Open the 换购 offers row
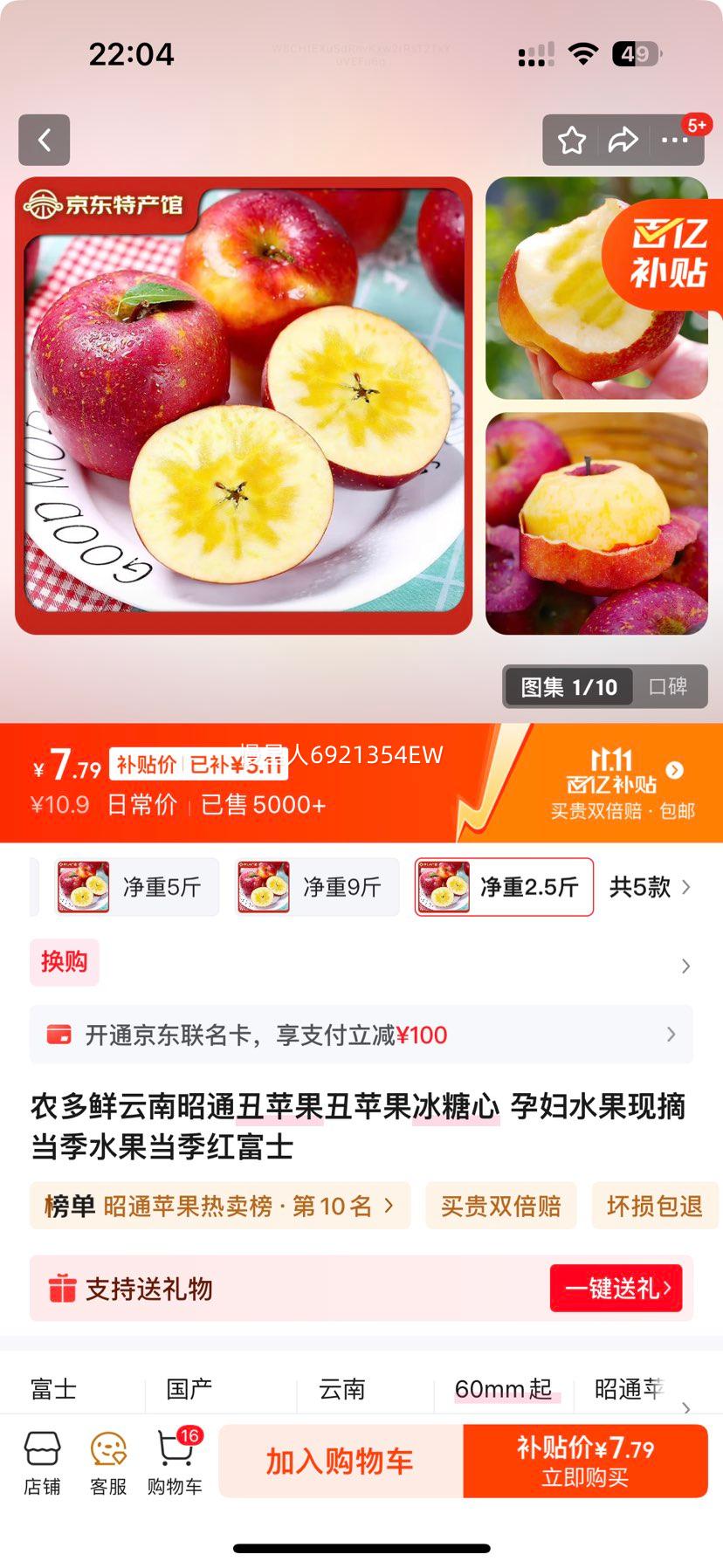The width and height of the screenshot is (723, 1568). [x=361, y=964]
